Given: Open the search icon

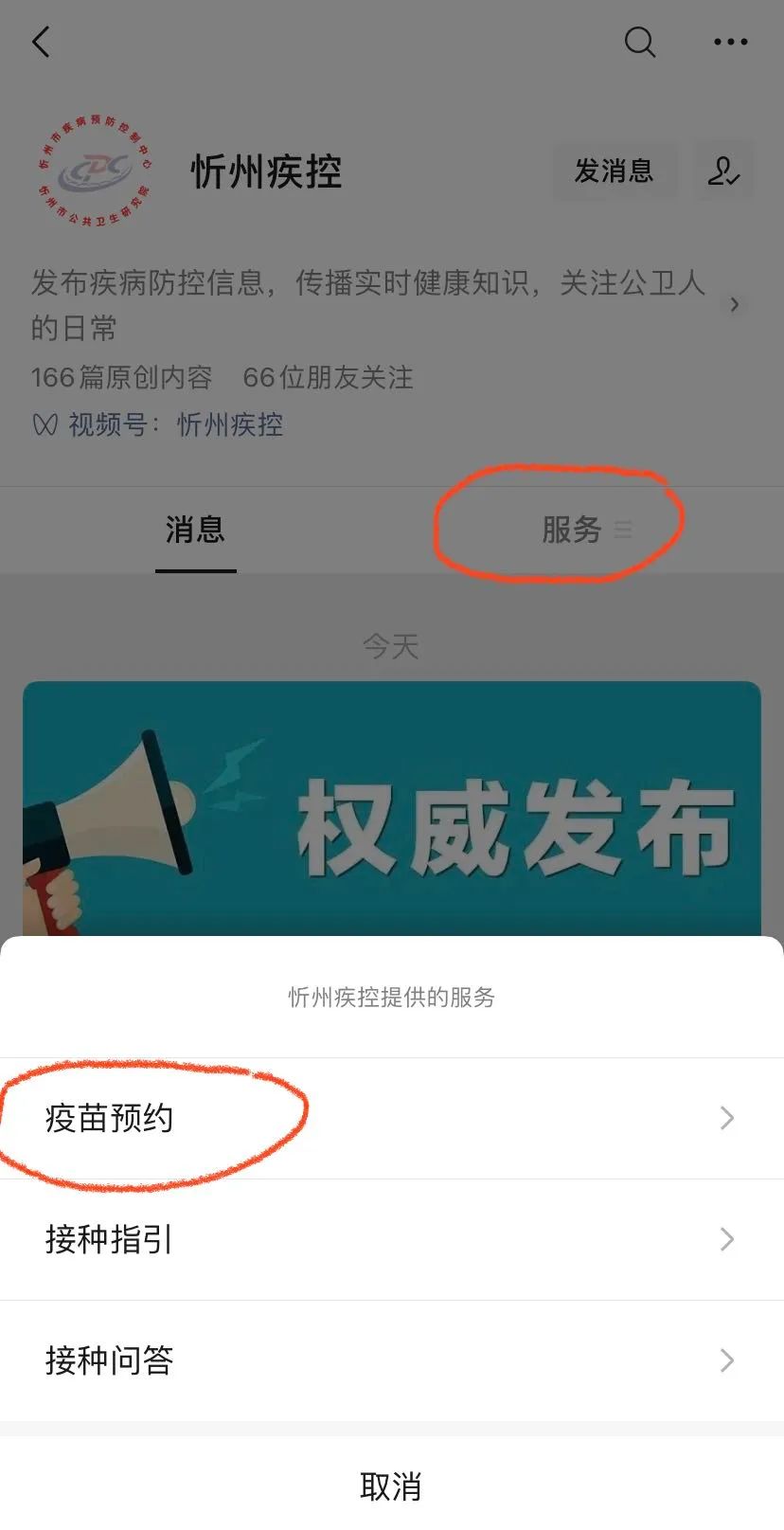Looking at the screenshot, I should tap(640, 42).
